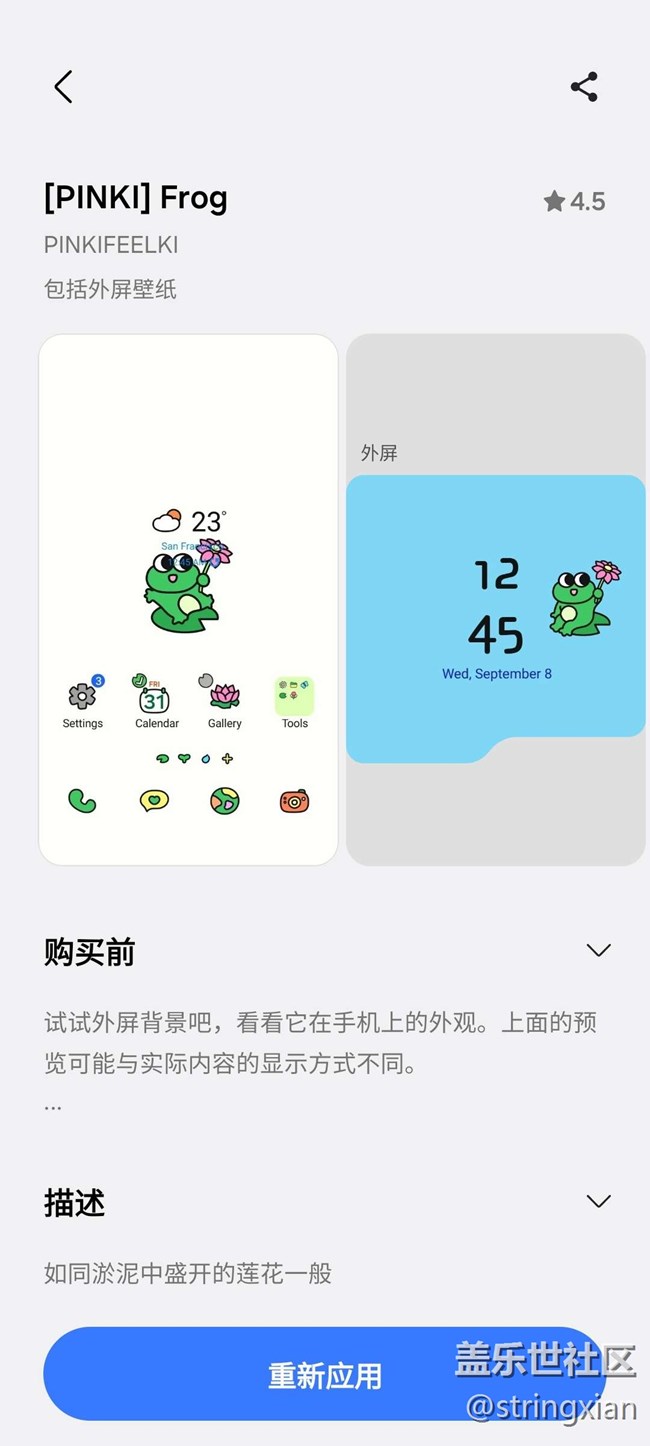Screen dimensions: 650x1446
Task: Expand the 购买前 section
Action: tap(598, 951)
